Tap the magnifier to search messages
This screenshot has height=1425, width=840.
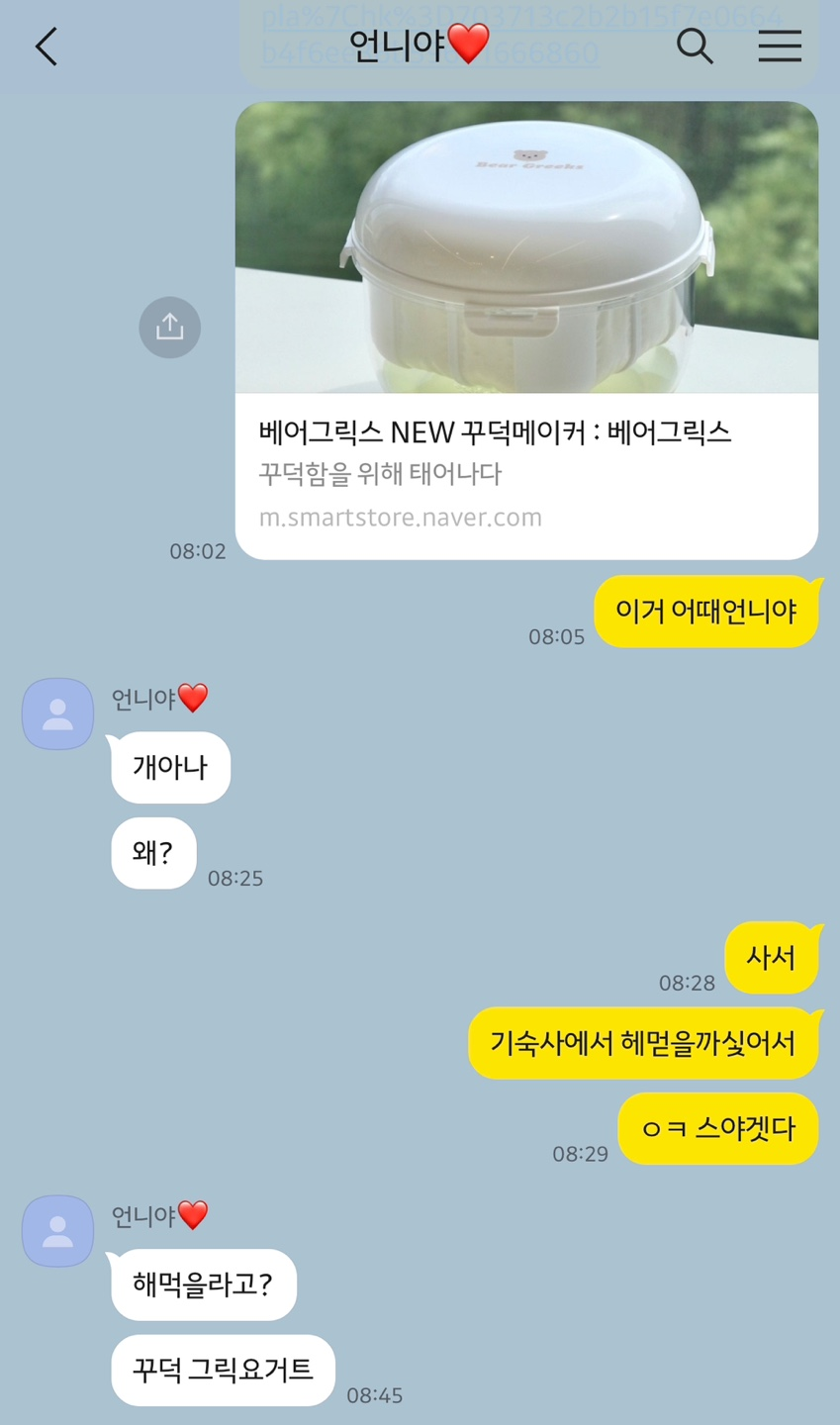pyautogui.click(x=696, y=46)
